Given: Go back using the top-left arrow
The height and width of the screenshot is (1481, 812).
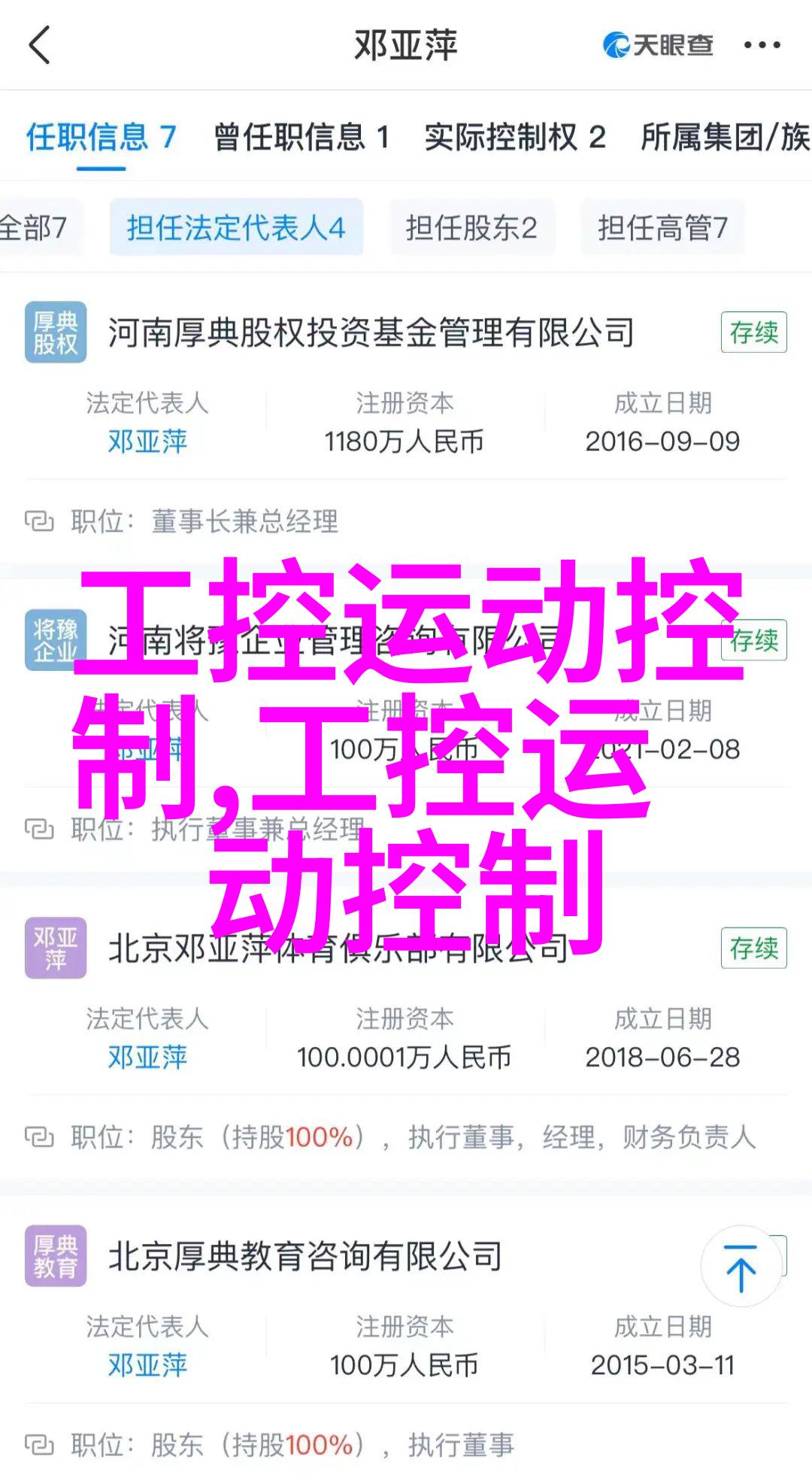Looking at the screenshot, I should (39, 46).
